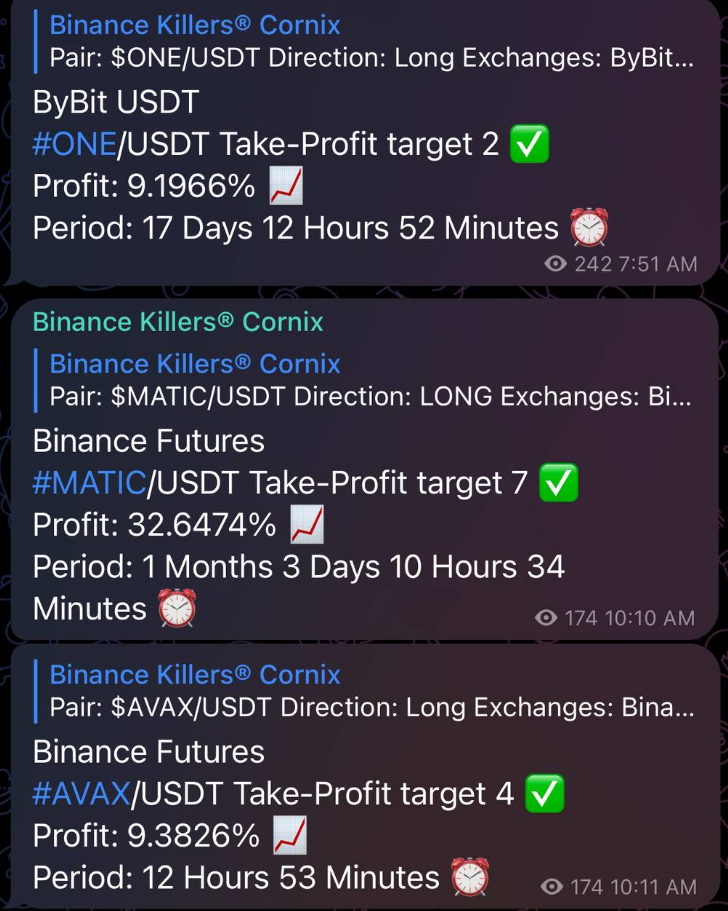Open the #MATIC hashtag

(x=90, y=484)
